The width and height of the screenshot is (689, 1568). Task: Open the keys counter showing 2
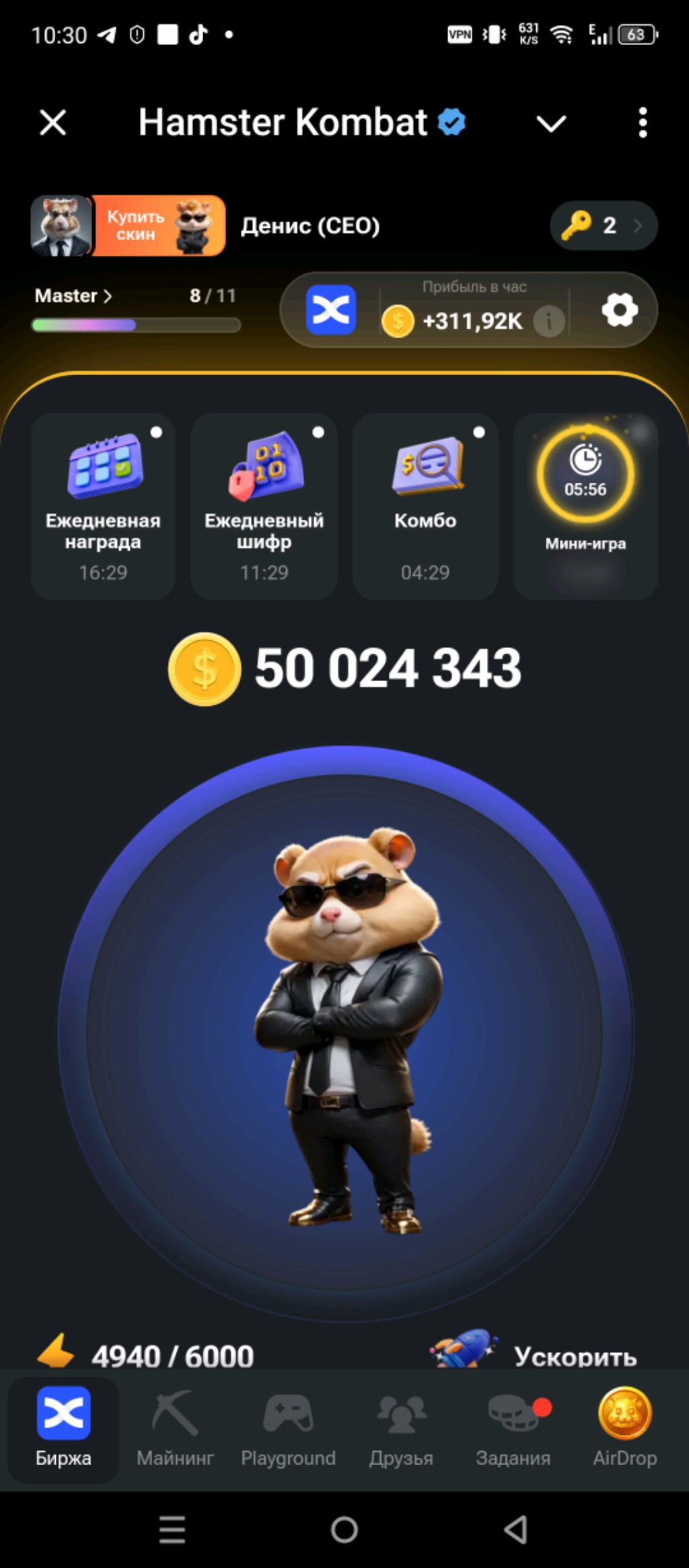click(x=603, y=226)
